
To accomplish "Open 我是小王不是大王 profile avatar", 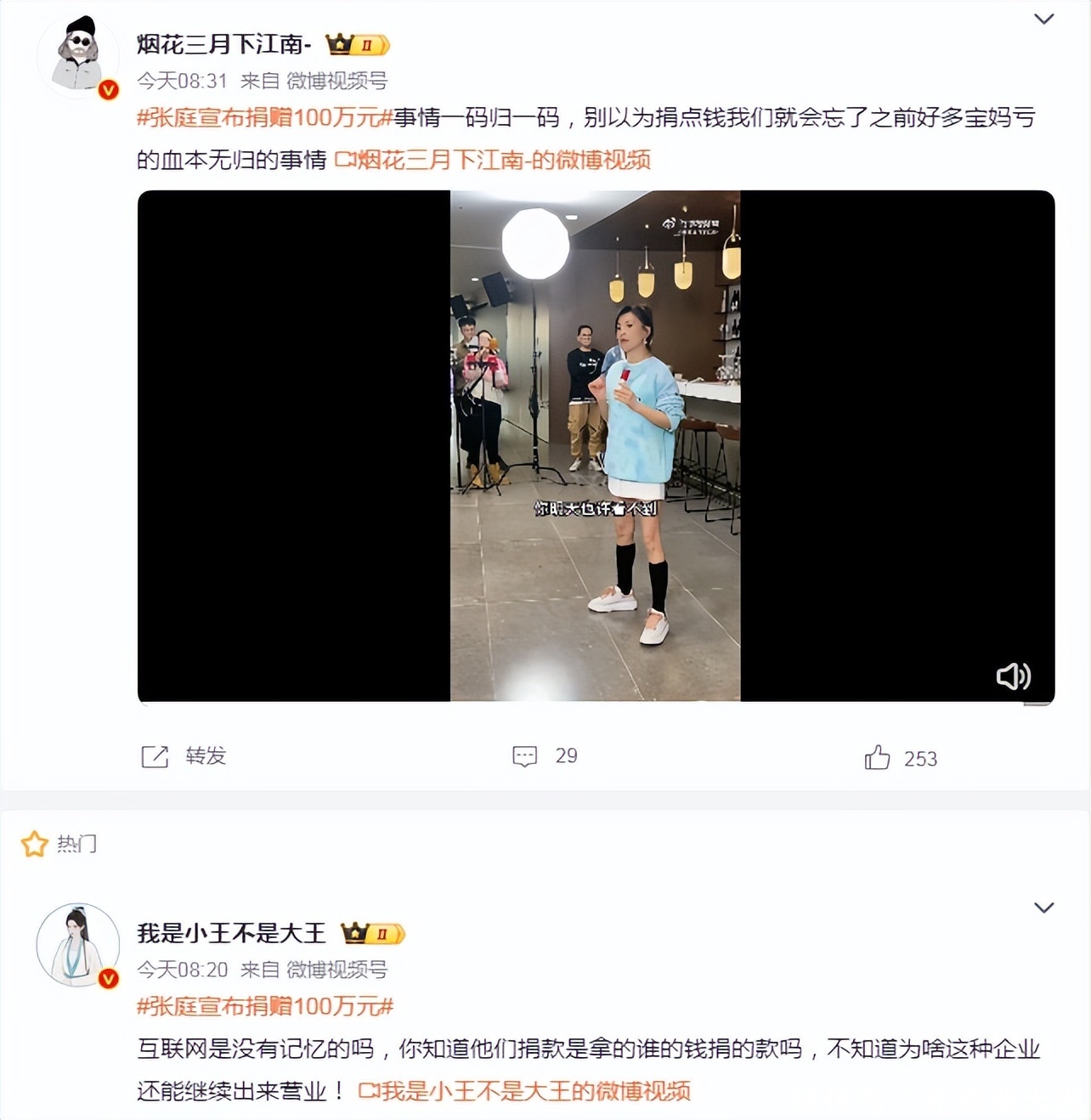I will [78, 945].
